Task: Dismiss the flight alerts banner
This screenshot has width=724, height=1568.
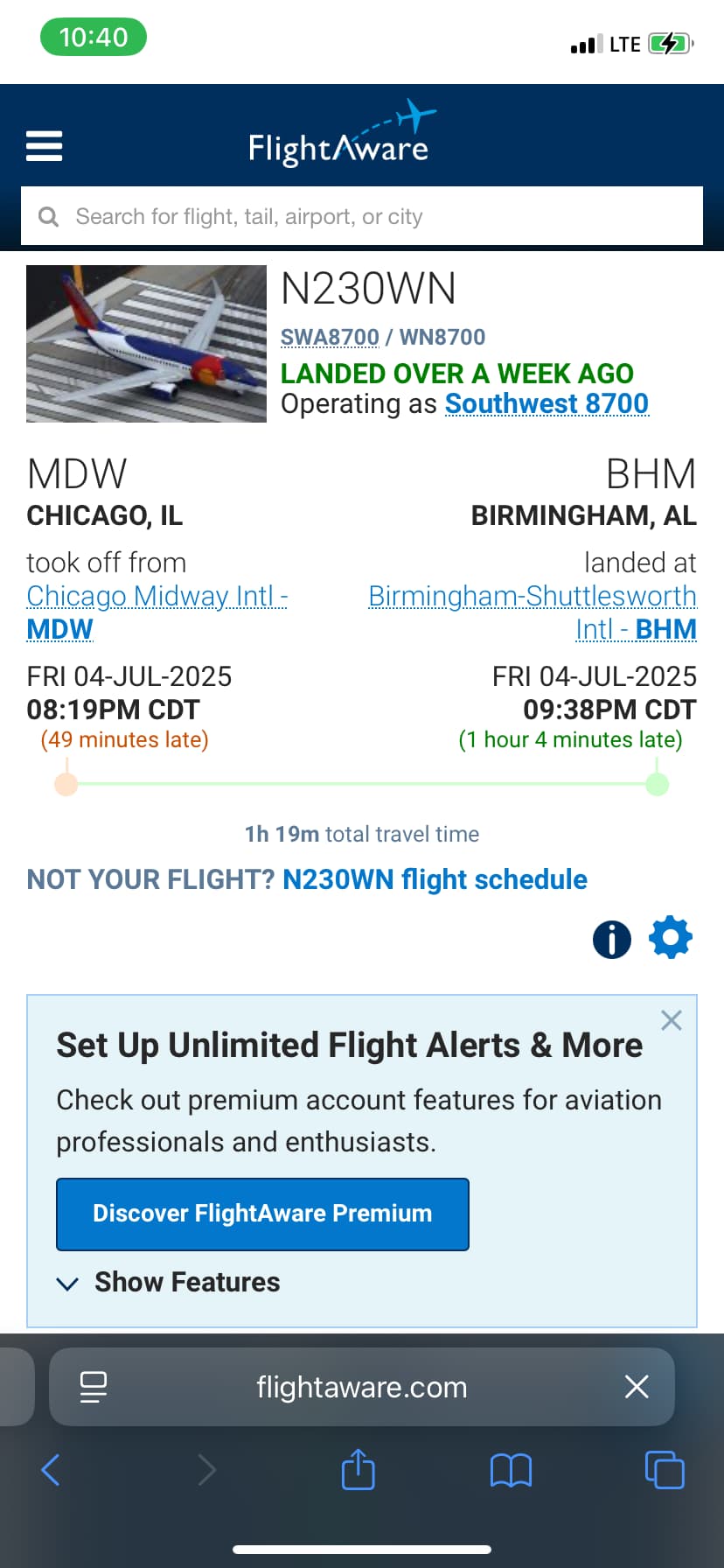Action: click(x=672, y=1020)
